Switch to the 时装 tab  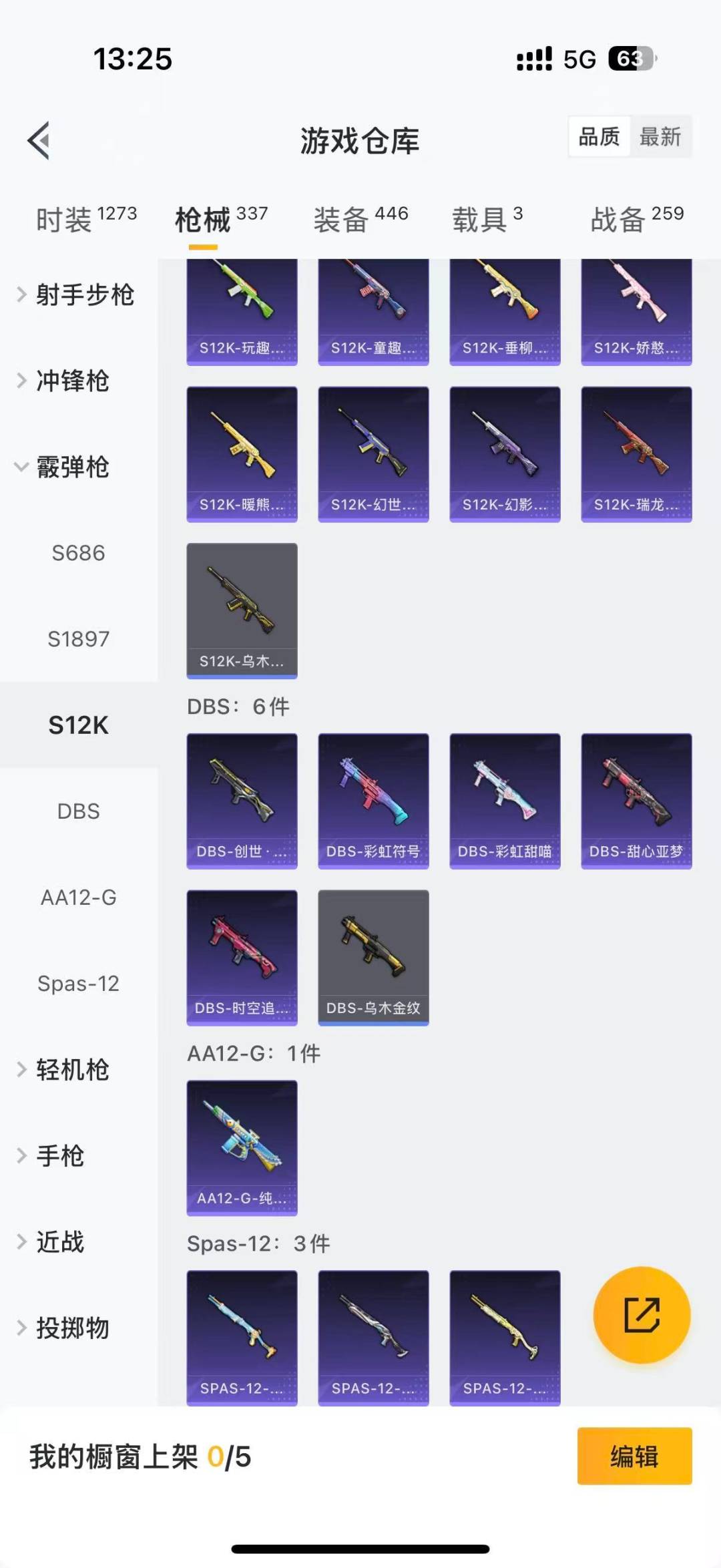point(85,219)
